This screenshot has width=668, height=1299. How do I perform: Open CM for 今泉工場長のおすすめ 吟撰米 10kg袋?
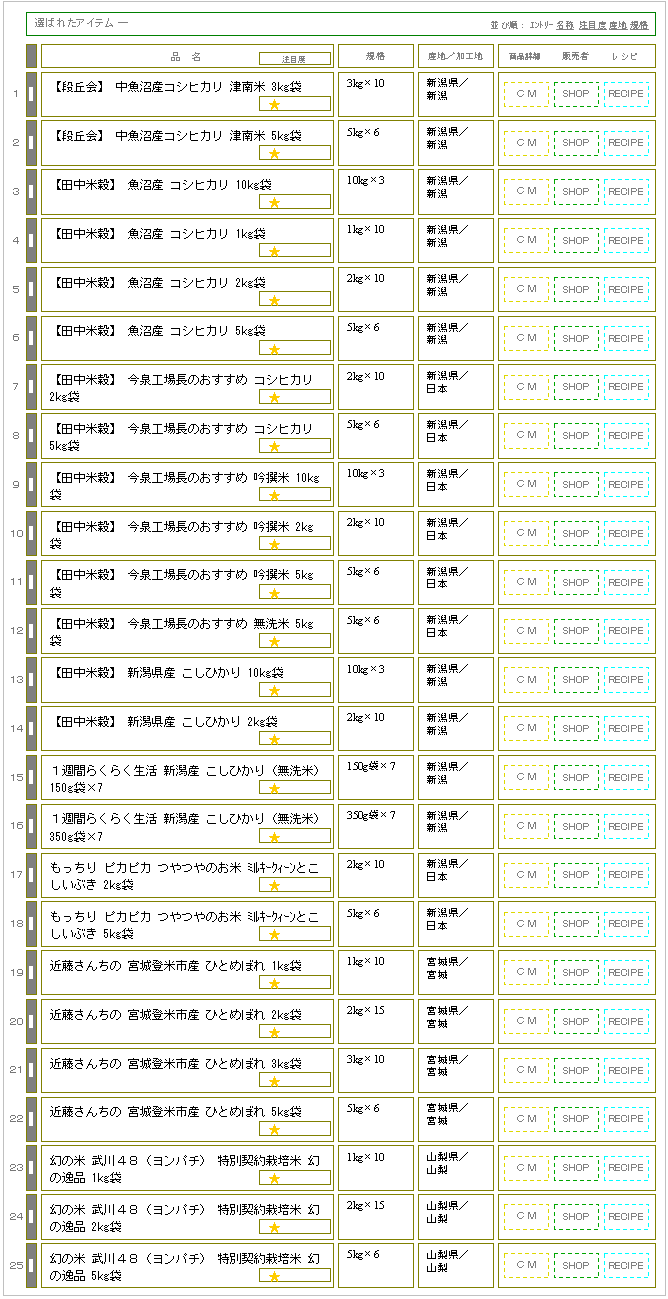(526, 485)
